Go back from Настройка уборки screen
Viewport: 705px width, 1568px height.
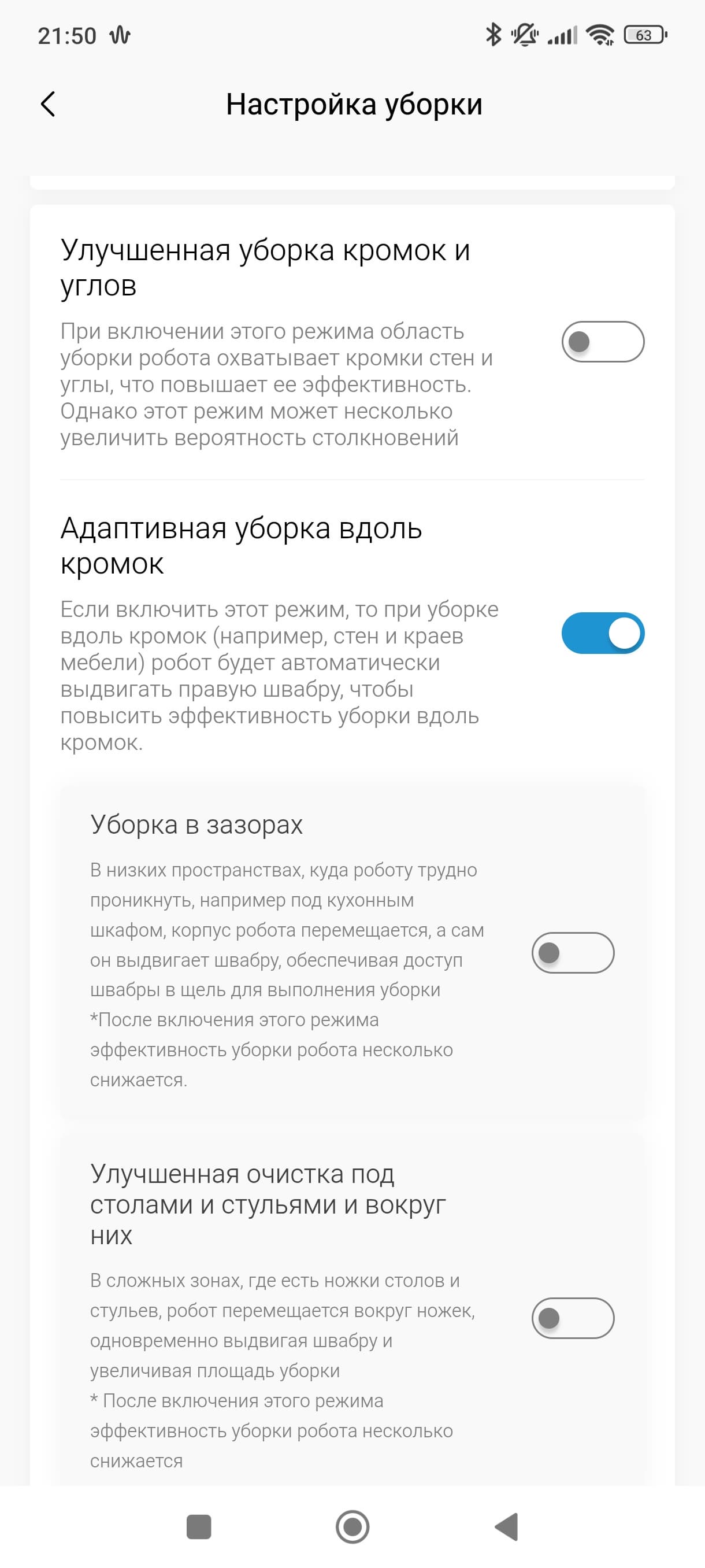pyautogui.click(x=48, y=104)
